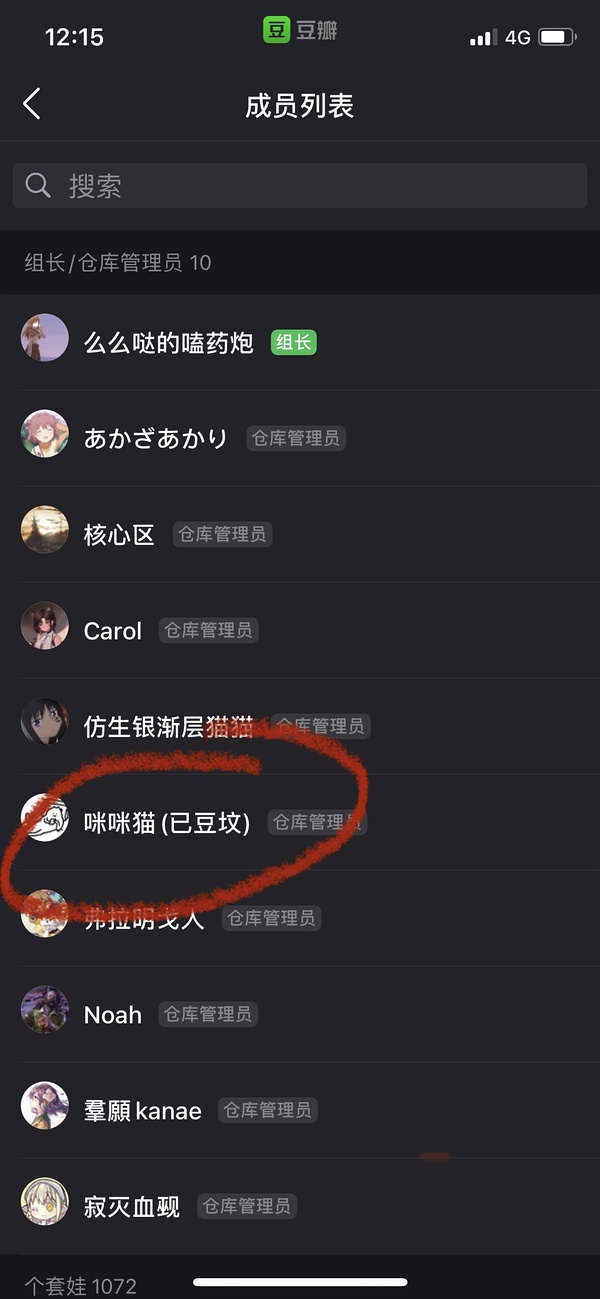The image size is (600, 1299).
Task: Open 咪咪猫 (已豆坟) profile
Action: 166,823
